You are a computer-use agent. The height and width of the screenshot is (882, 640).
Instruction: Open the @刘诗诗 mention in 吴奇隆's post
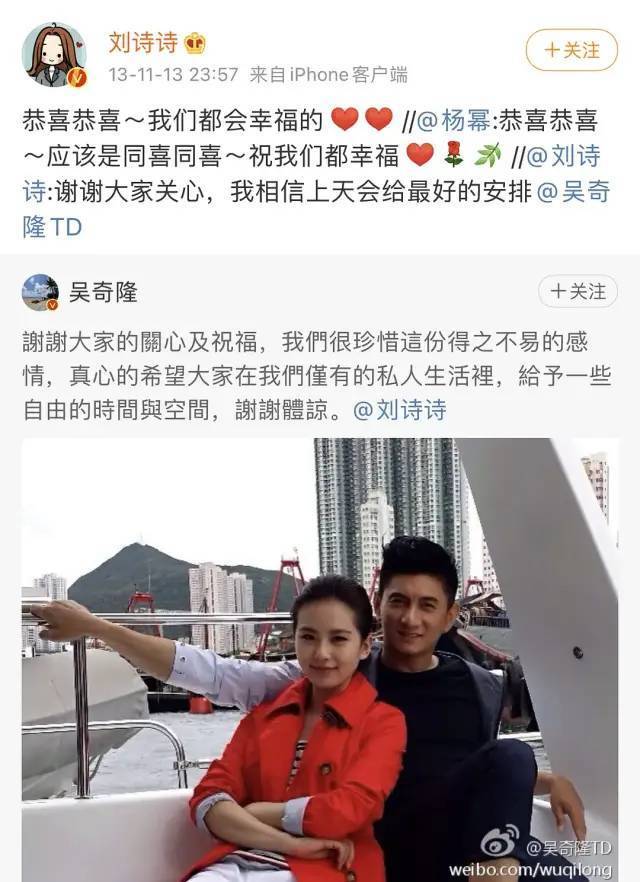(x=399, y=410)
